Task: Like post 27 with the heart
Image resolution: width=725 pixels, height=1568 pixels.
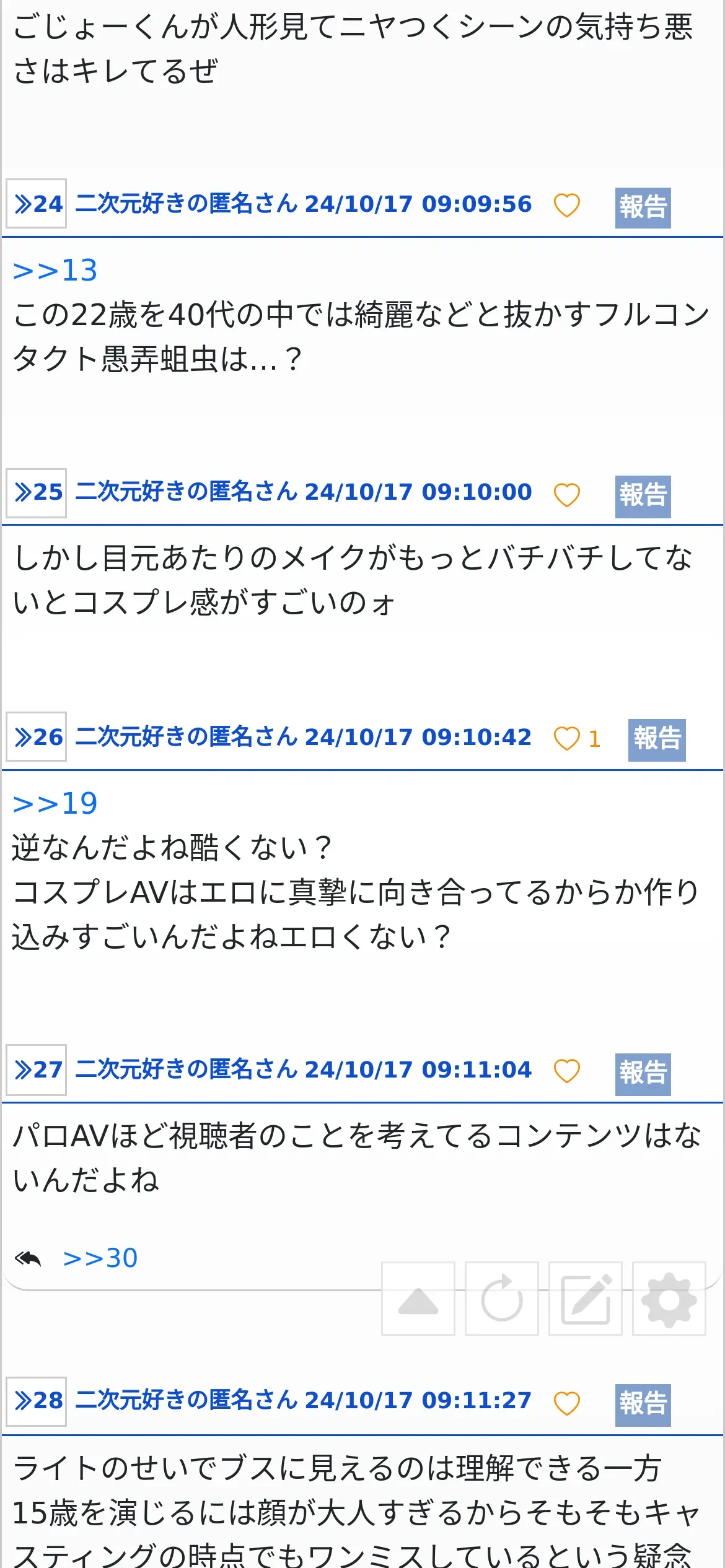Action: pyautogui.click(x=566, y=1071)
